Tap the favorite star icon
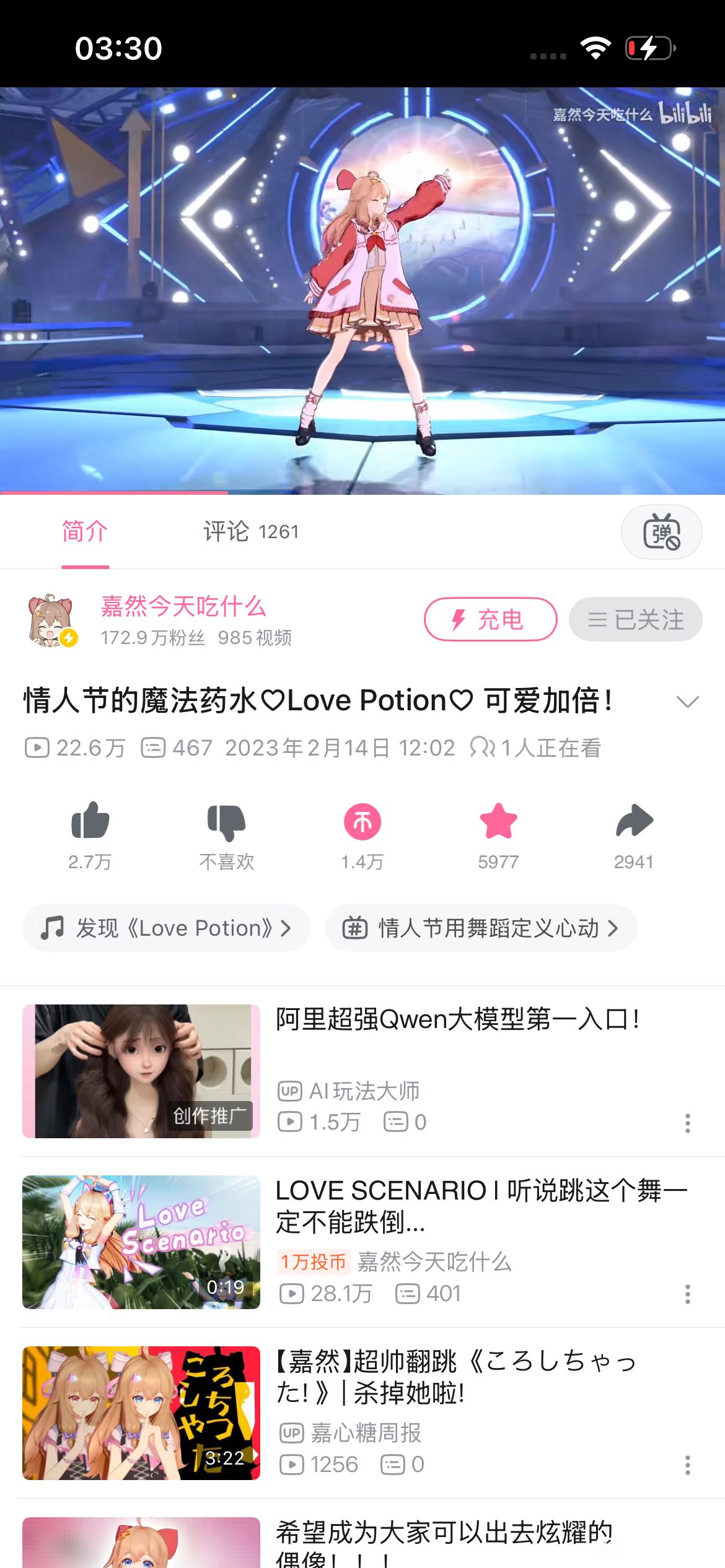 click(x=498, y=822)
